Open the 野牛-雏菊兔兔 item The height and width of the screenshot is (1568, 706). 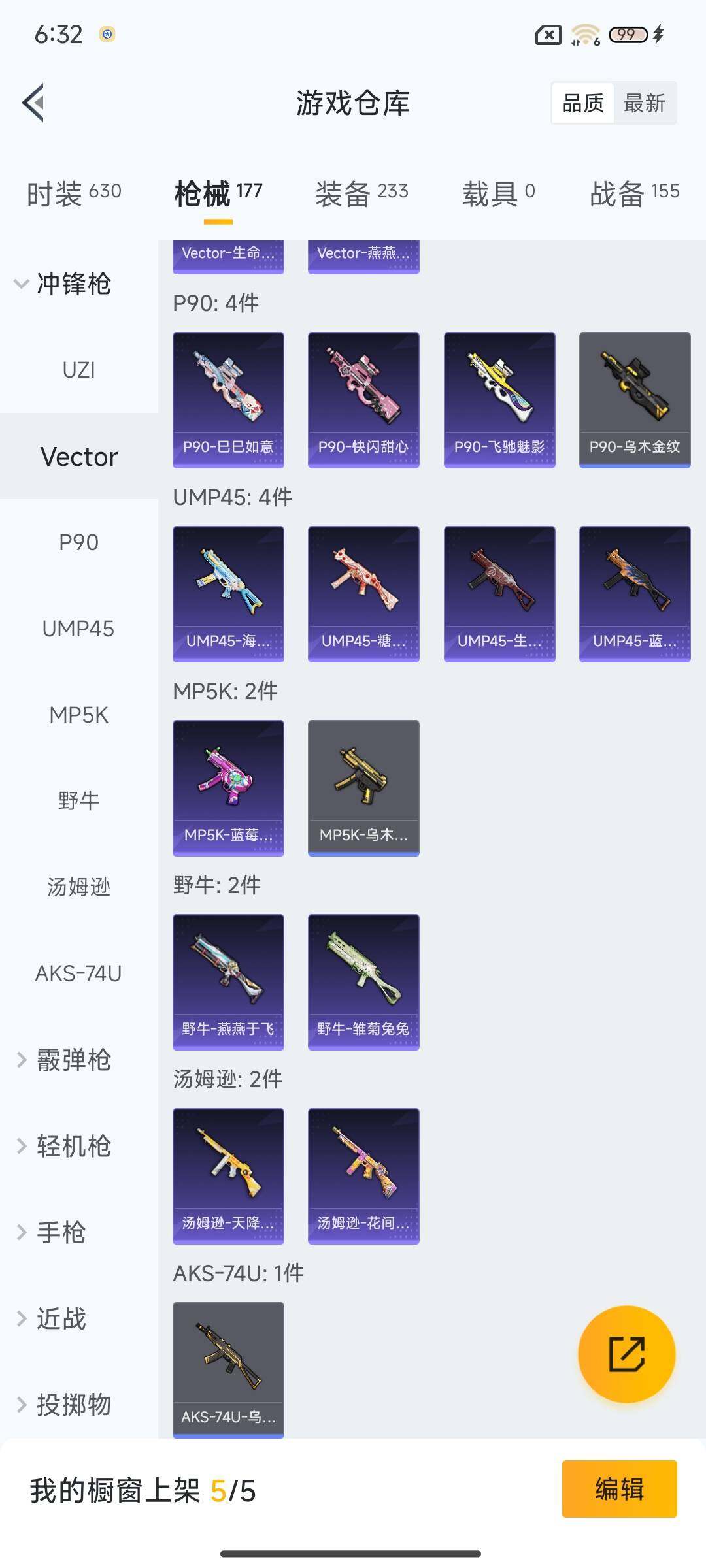363,982
